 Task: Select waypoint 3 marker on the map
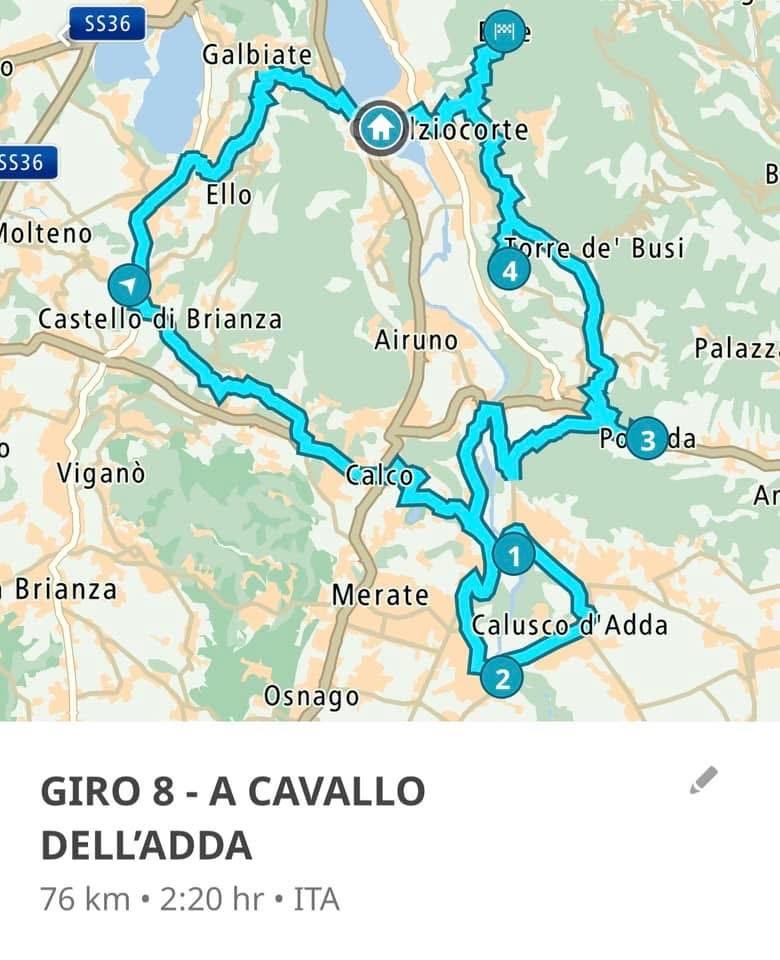pos(647,438)
